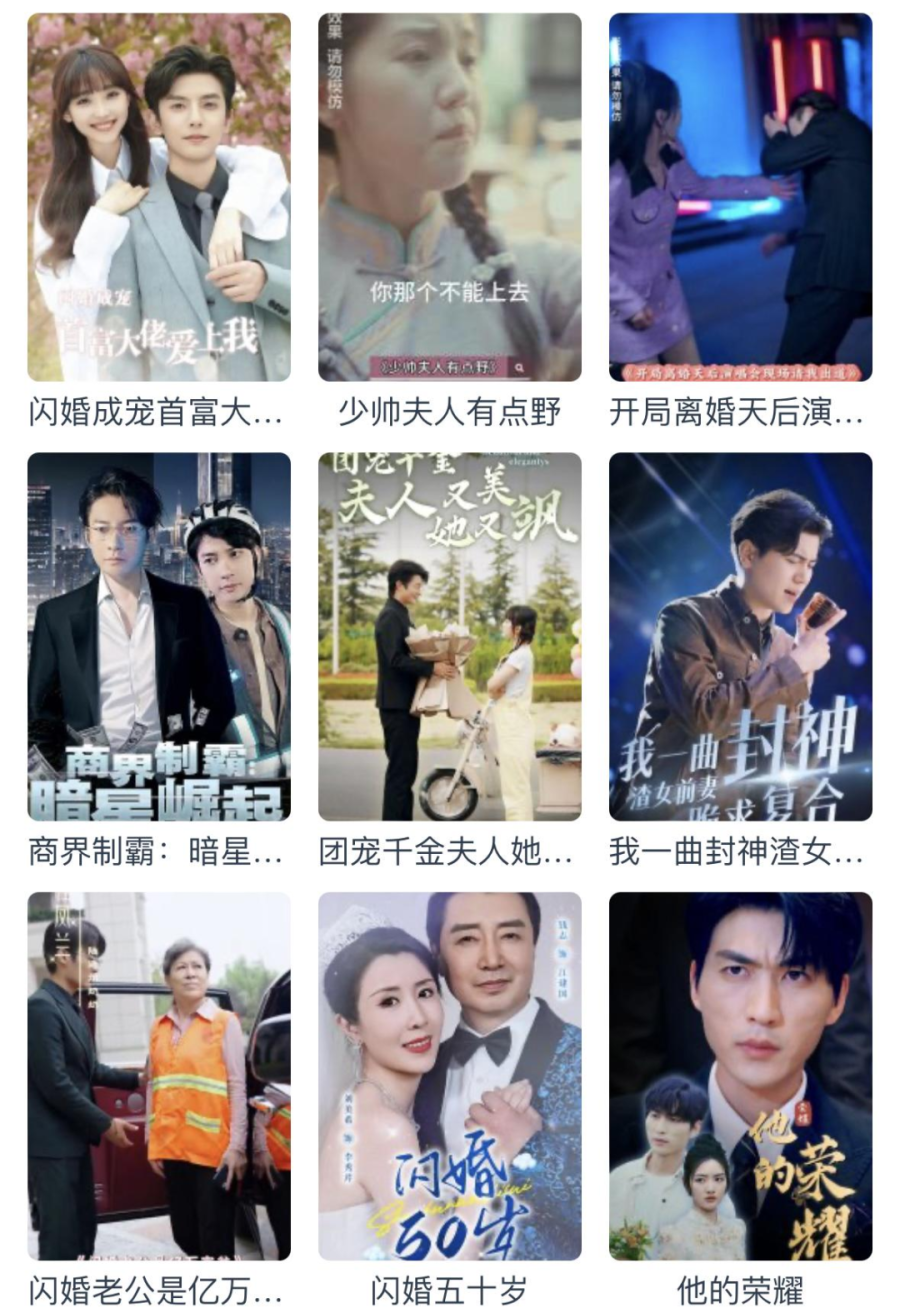Open 开局离婚天后演… drama tile
This screenshot has height=1308, width=900.
pyautogui.click(x=740, y=197)
